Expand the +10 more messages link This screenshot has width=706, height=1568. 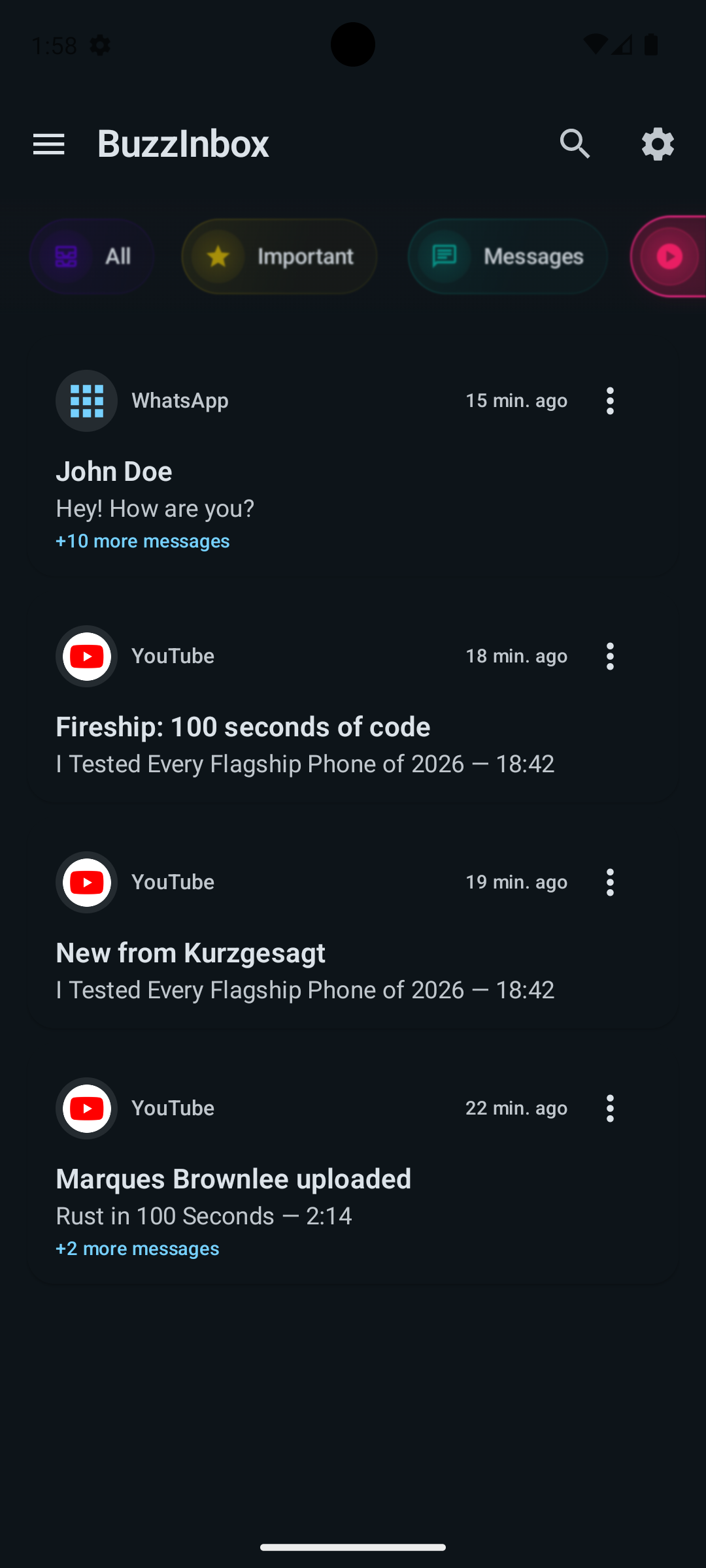point(143,540)
